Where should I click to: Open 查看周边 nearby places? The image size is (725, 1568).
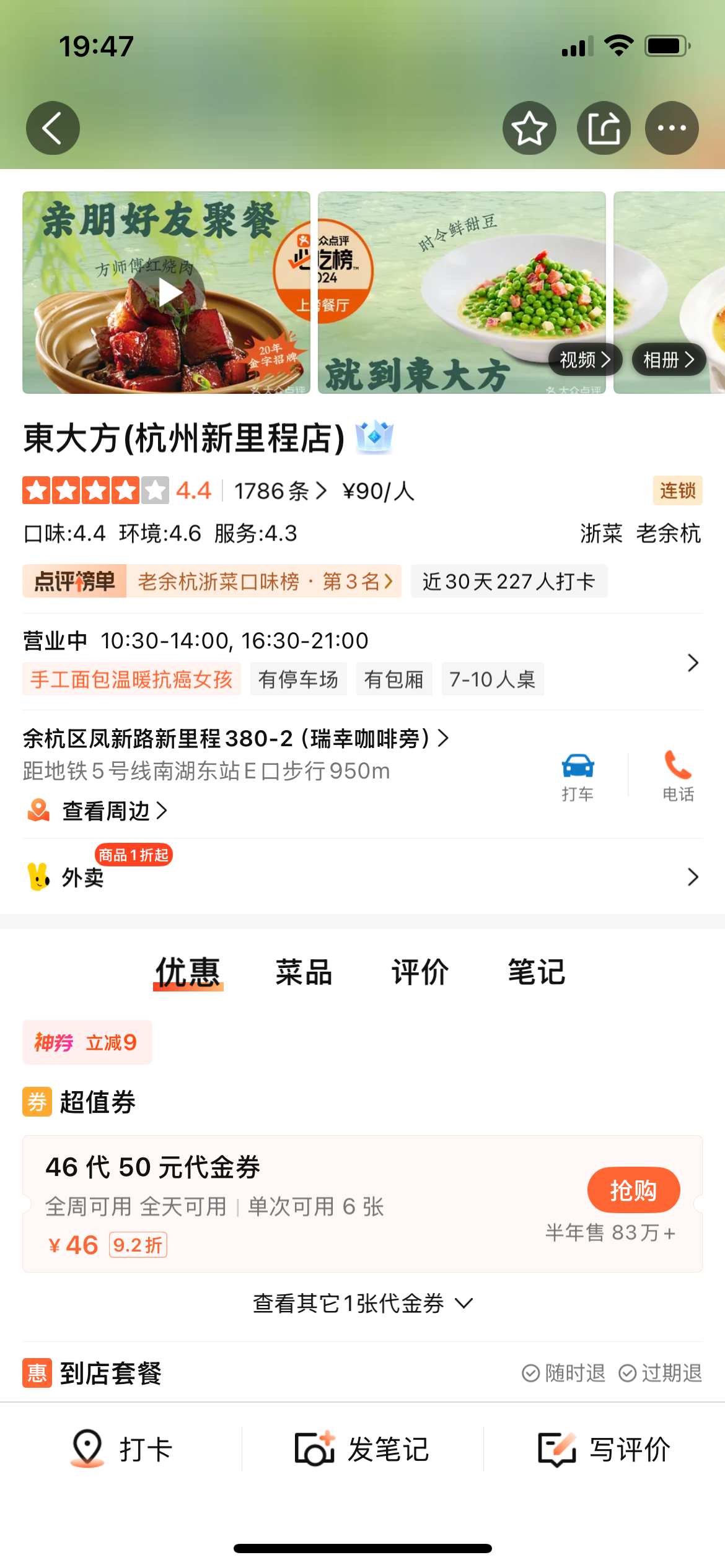97,811
